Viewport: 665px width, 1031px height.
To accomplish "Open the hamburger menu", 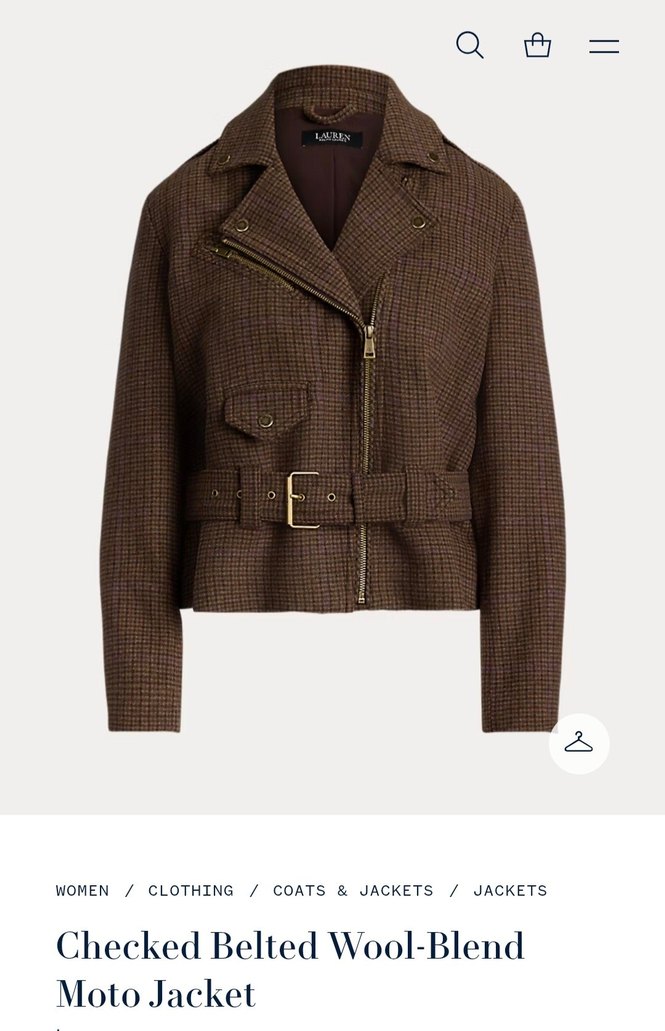I will pyautogui.click(x=604, y=46).
